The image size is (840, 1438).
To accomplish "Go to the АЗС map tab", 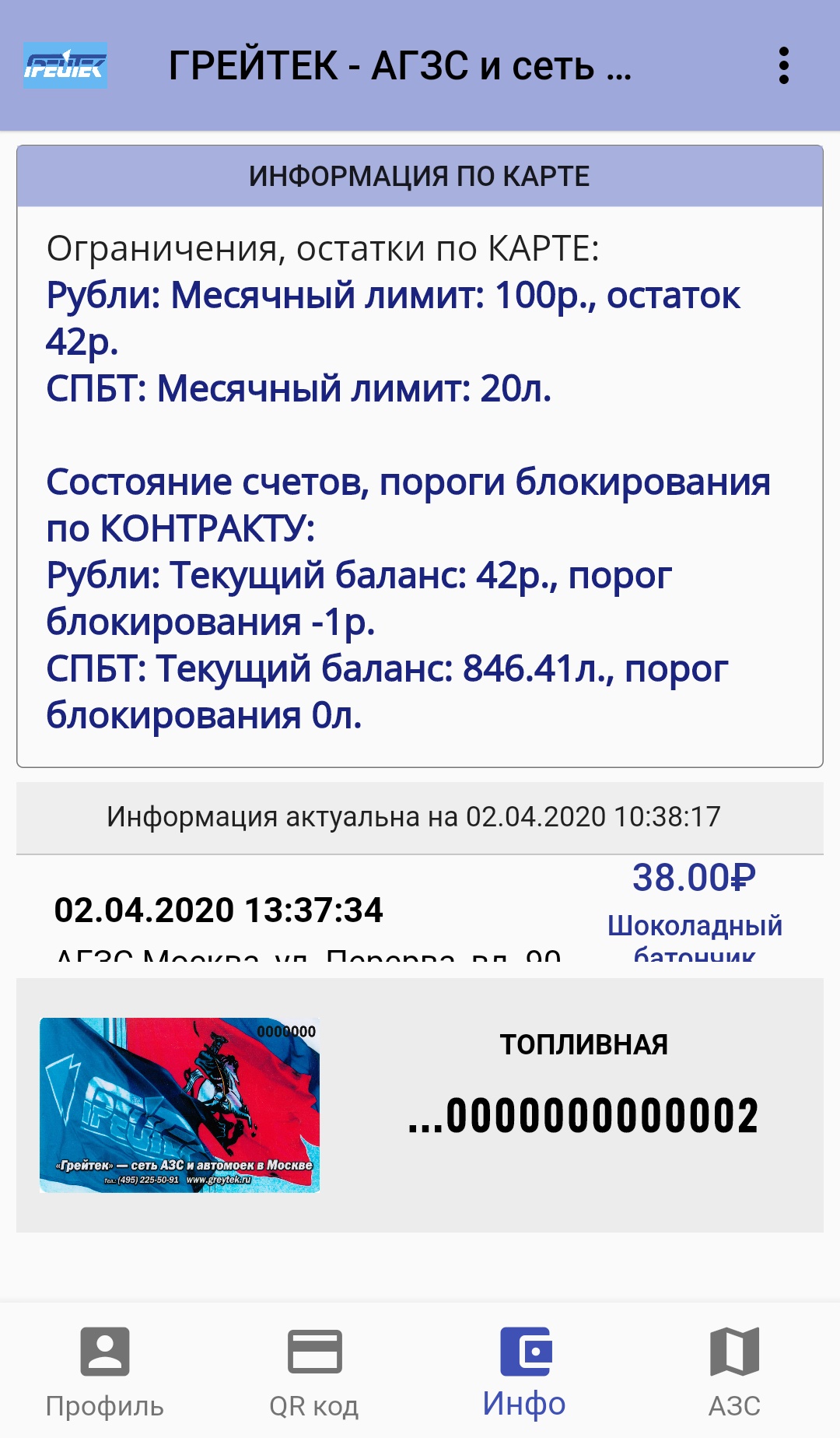I will pos(734,1372).
